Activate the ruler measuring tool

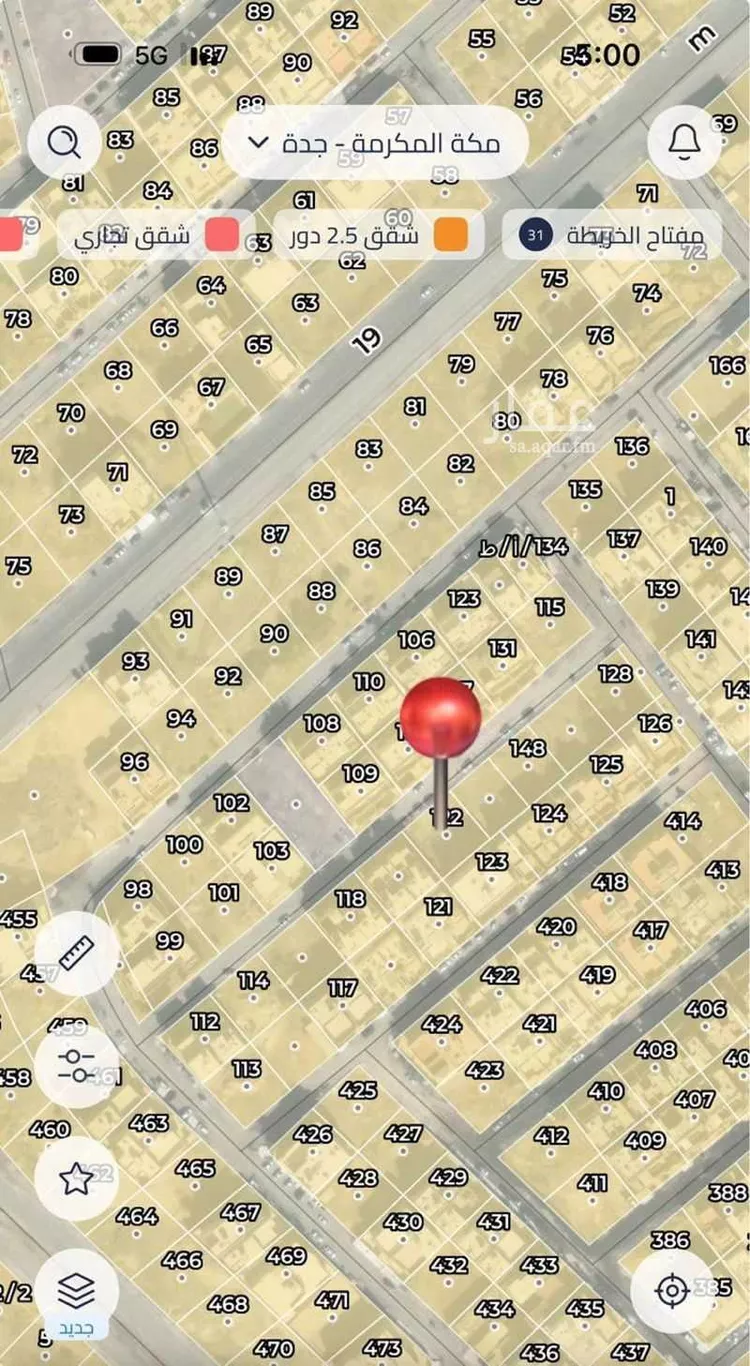point(76,954)
